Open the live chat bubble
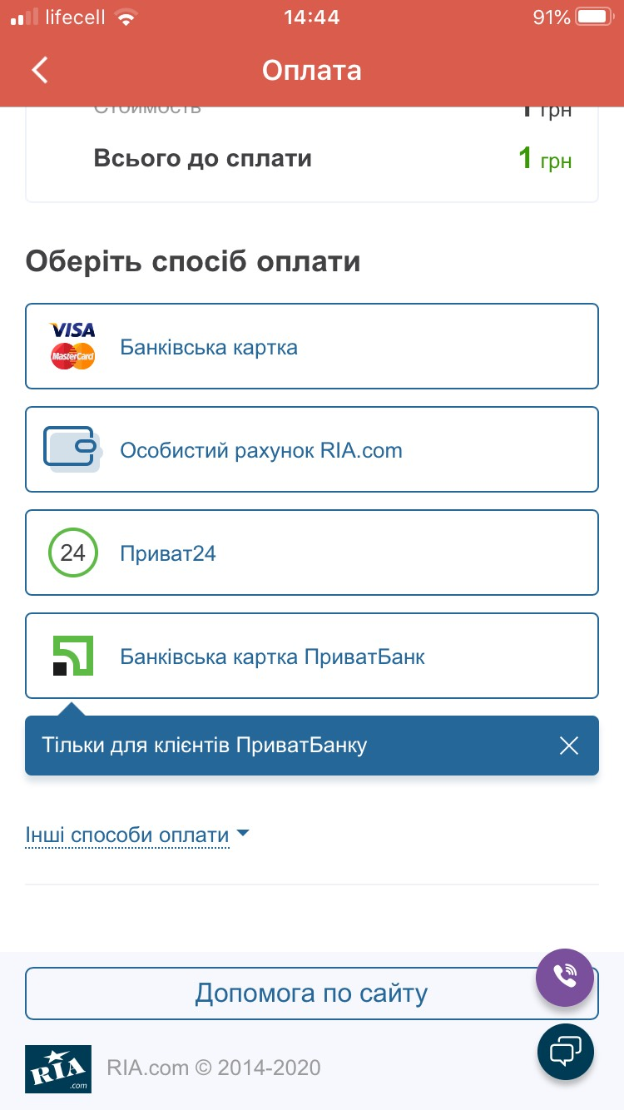Image resolution: width=624 pixels, height=1110 pixels. pyautogui.click(x=565, y=1052)
